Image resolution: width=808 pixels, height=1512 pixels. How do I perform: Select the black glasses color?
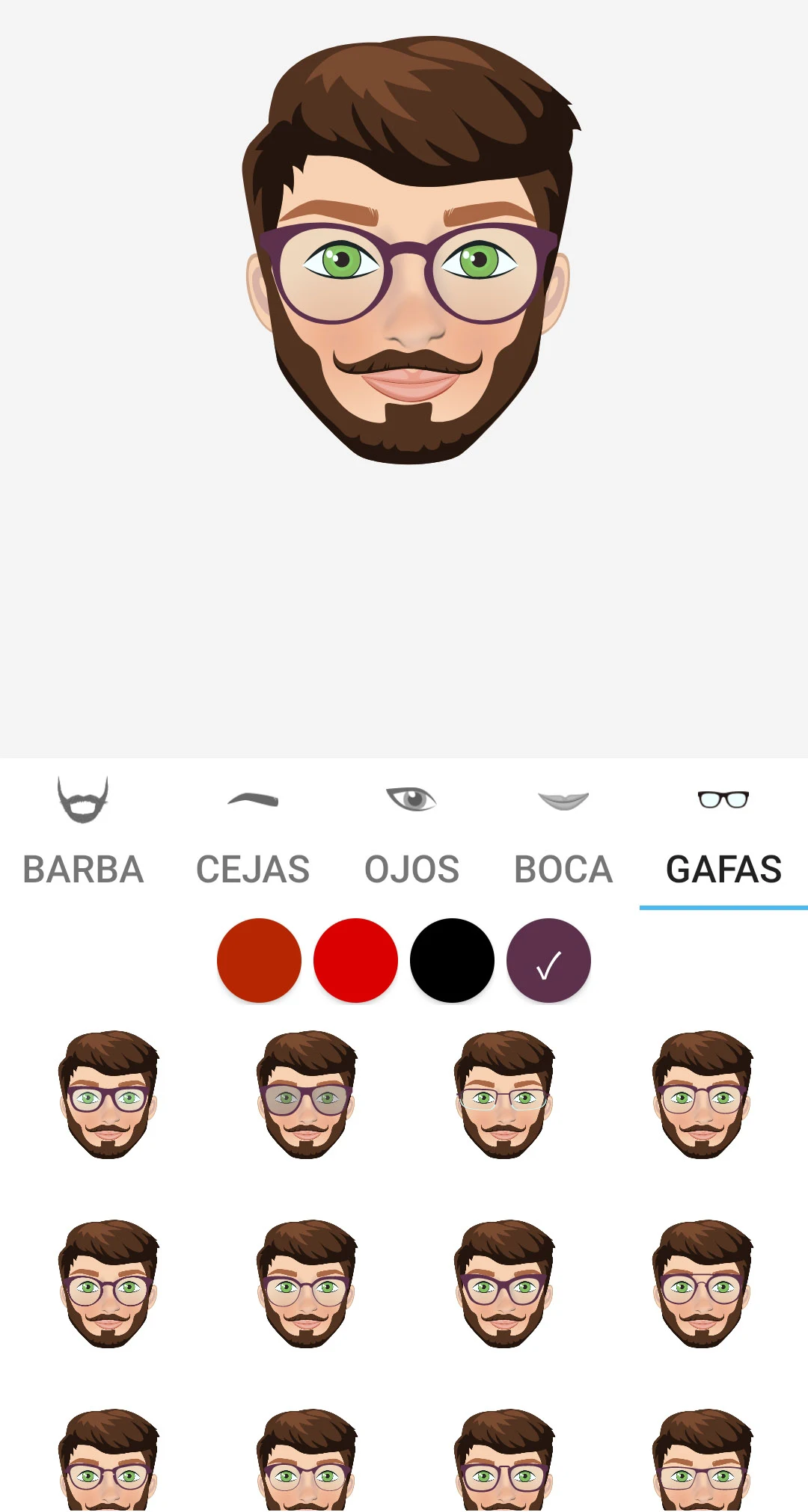452,960
